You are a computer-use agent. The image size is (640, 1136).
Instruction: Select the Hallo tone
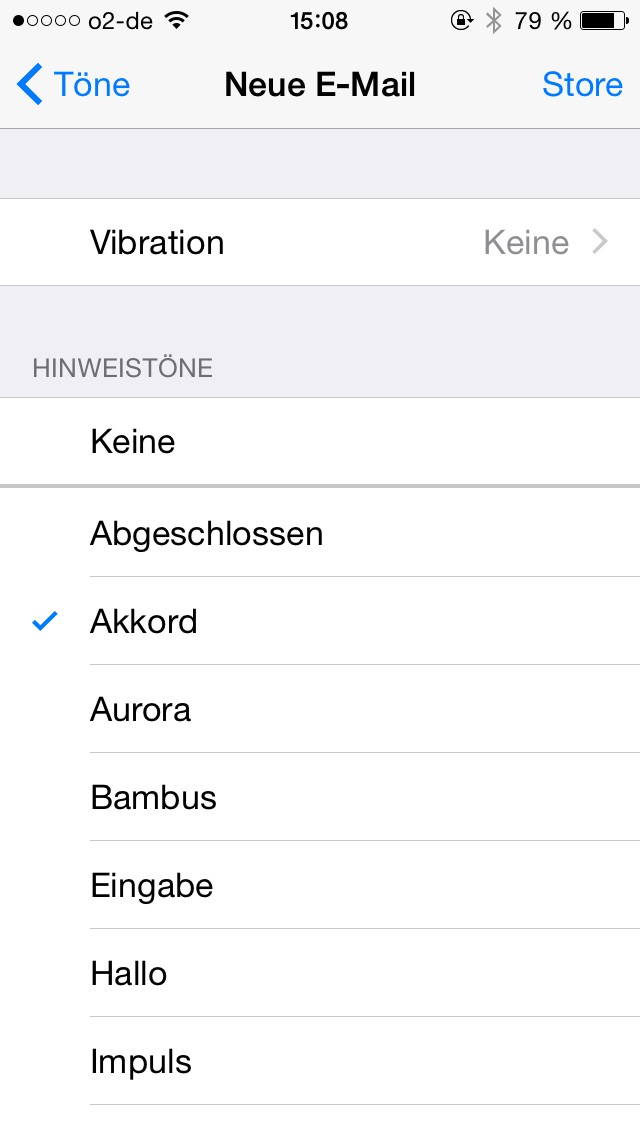(320, 973)
